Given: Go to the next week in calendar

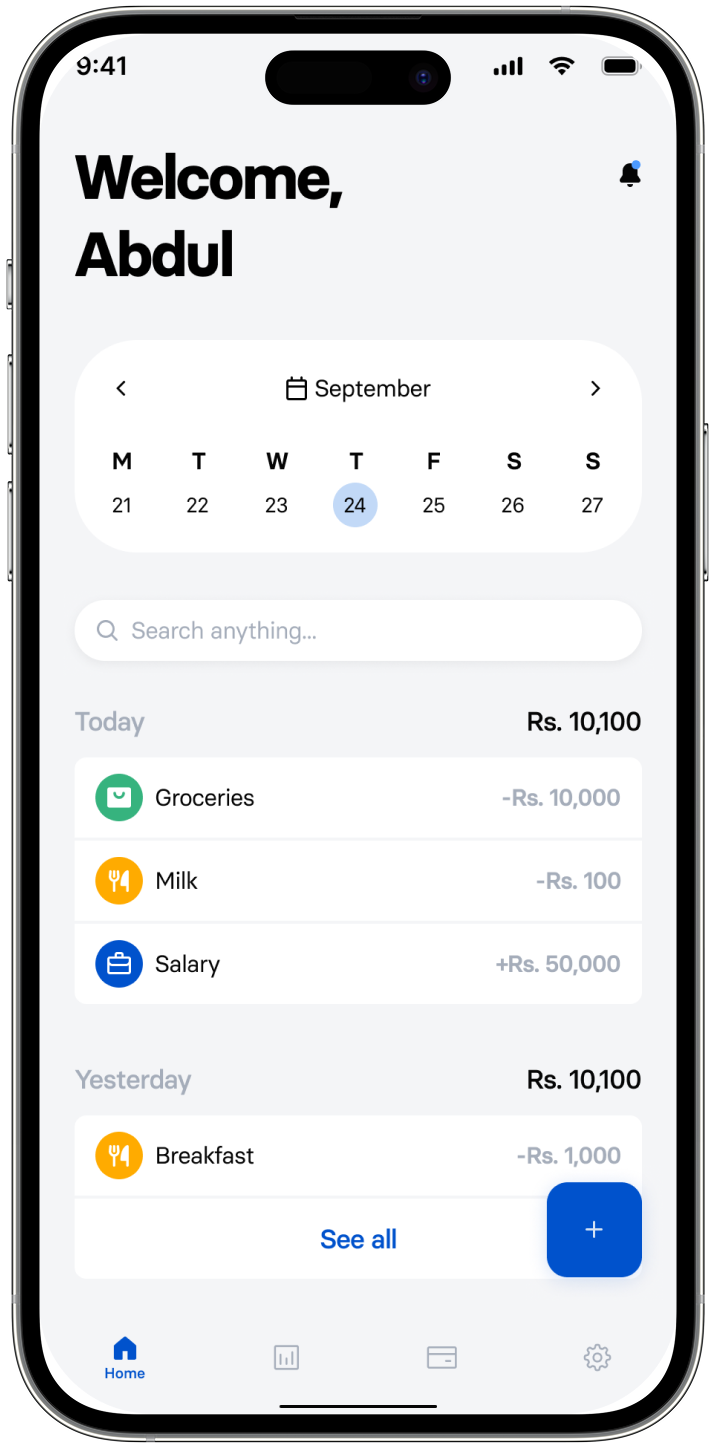Looking at the screenshot, I should click(595, 388).
